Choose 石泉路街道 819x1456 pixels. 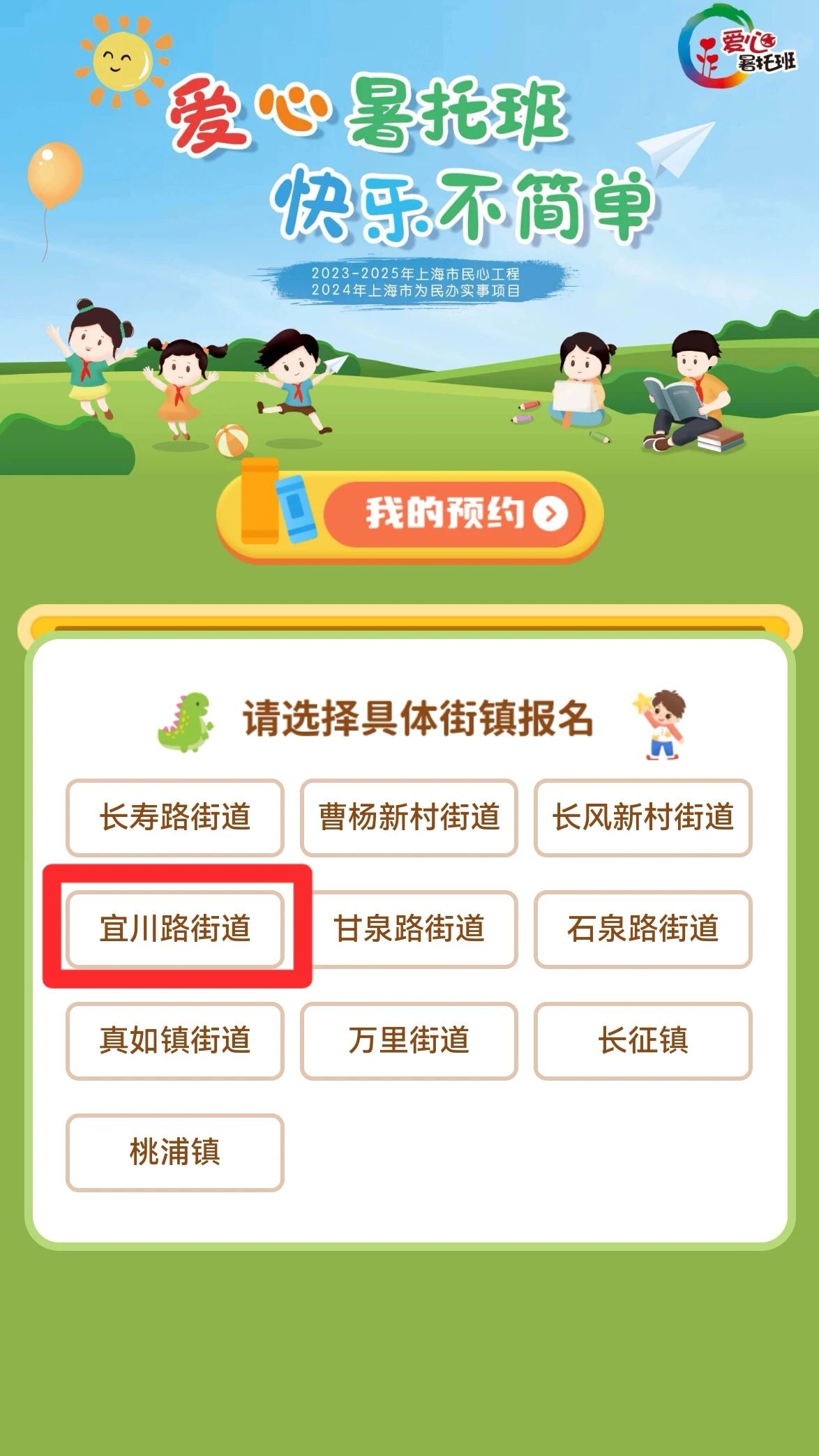point(643,929)
